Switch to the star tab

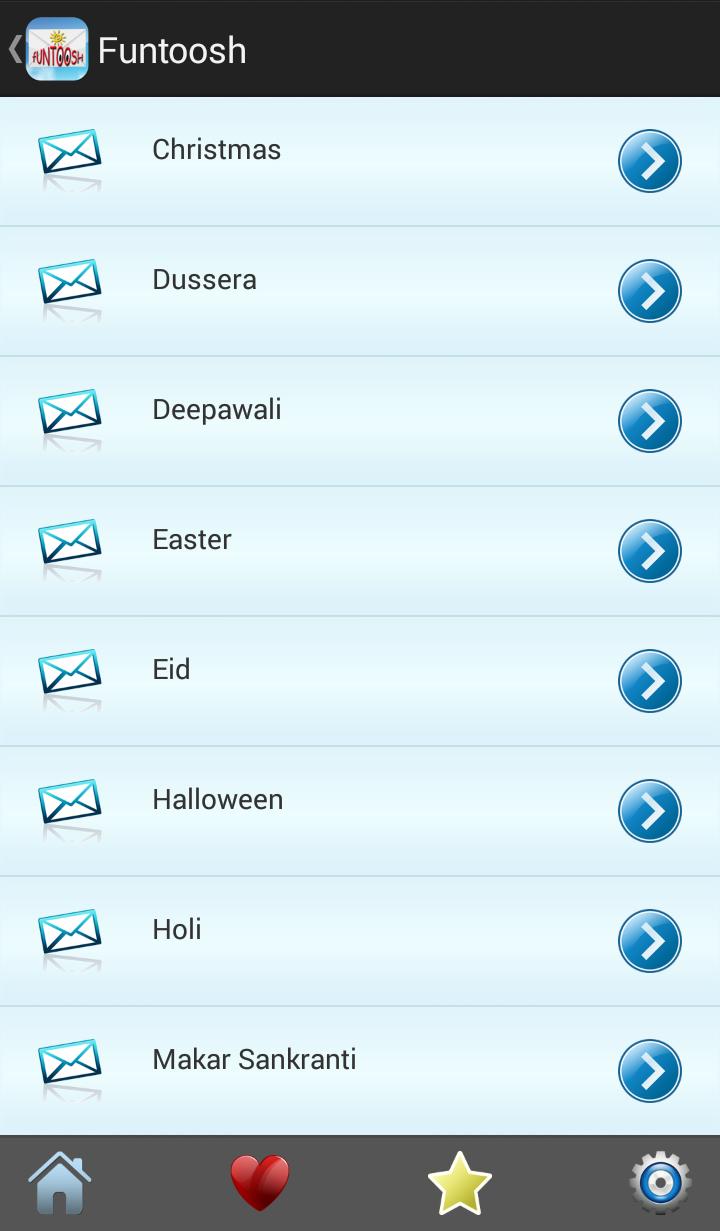tap(460, 1183)
